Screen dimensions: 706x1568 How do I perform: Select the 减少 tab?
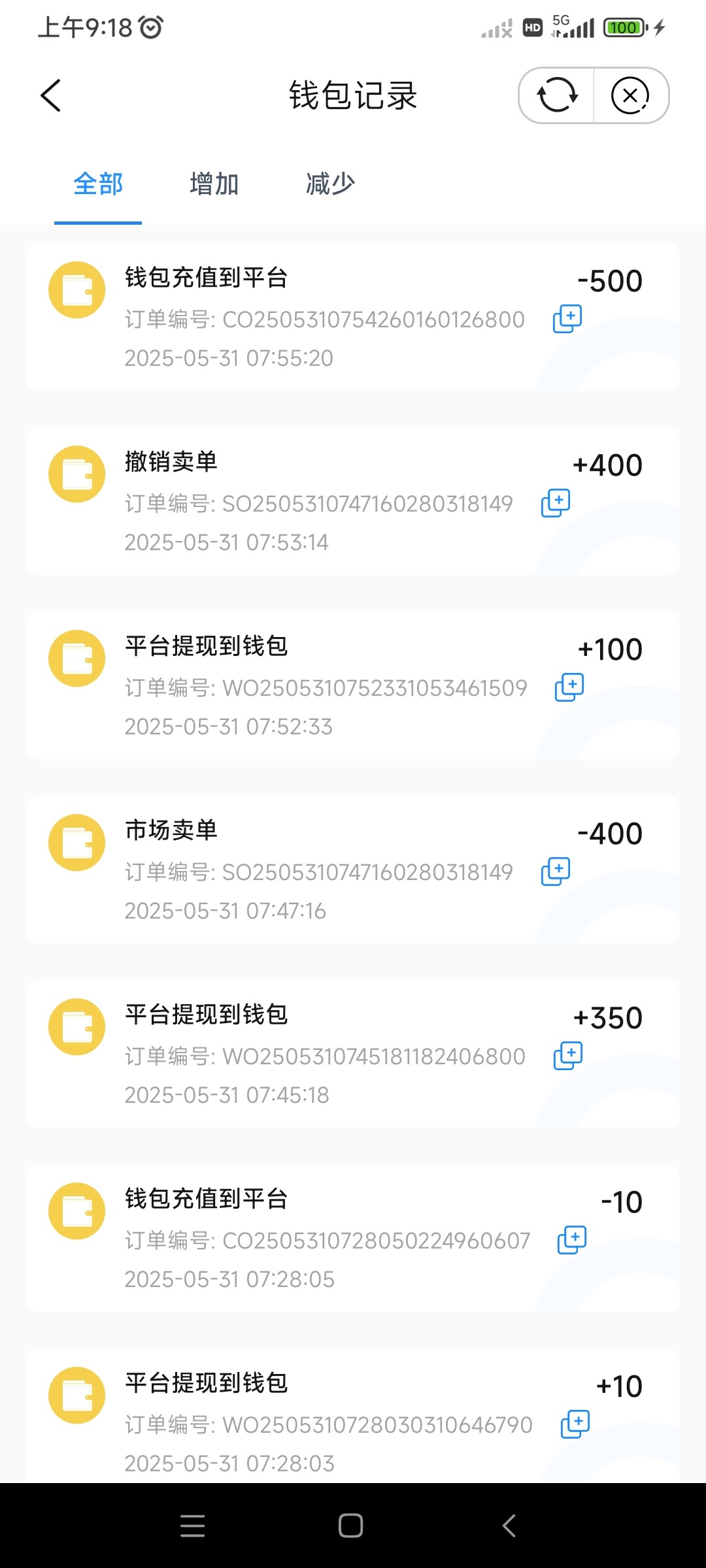pyautogui.click(x=330, y=184)
